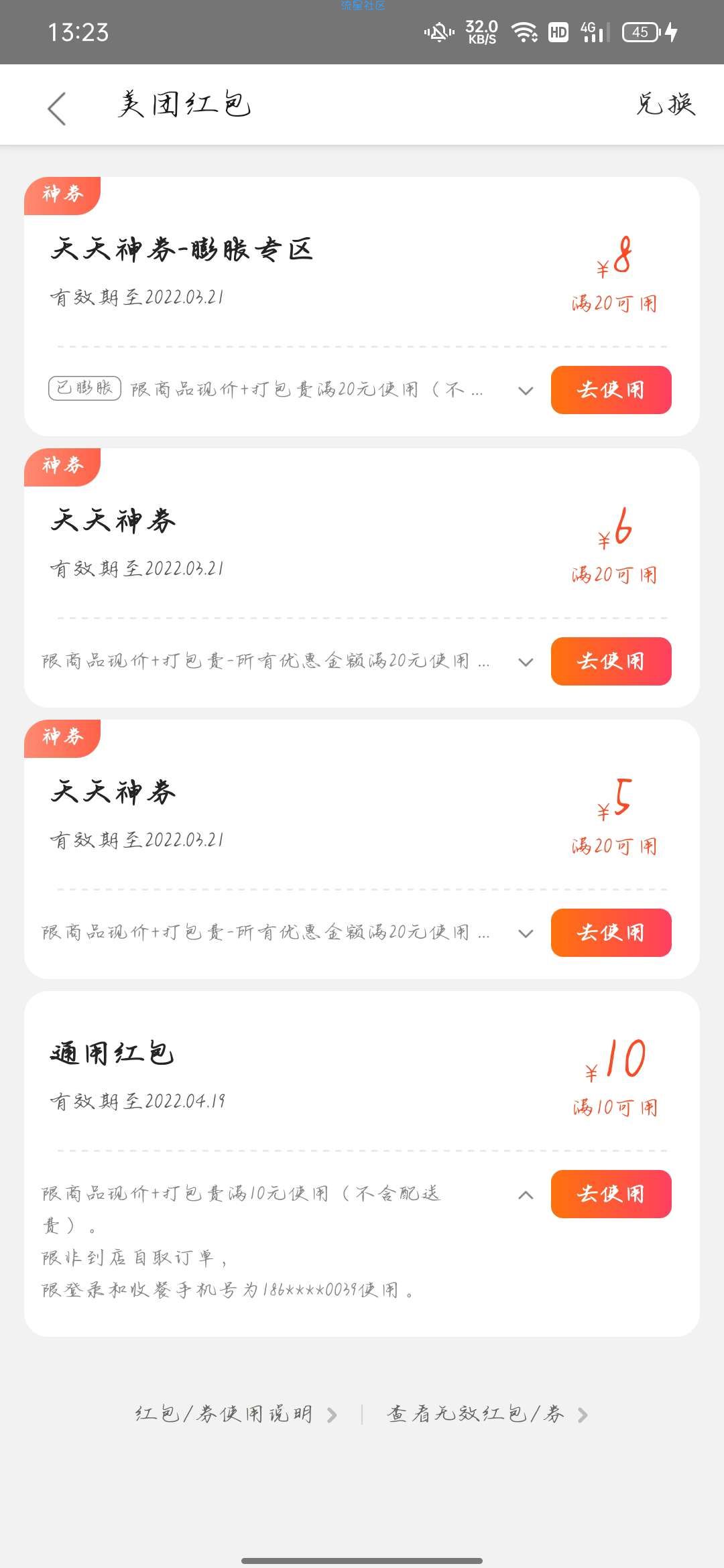This screenshot has width=724, height=1568.
Task: Use the ¥10 通用红包
Action: click(611, 1194)
